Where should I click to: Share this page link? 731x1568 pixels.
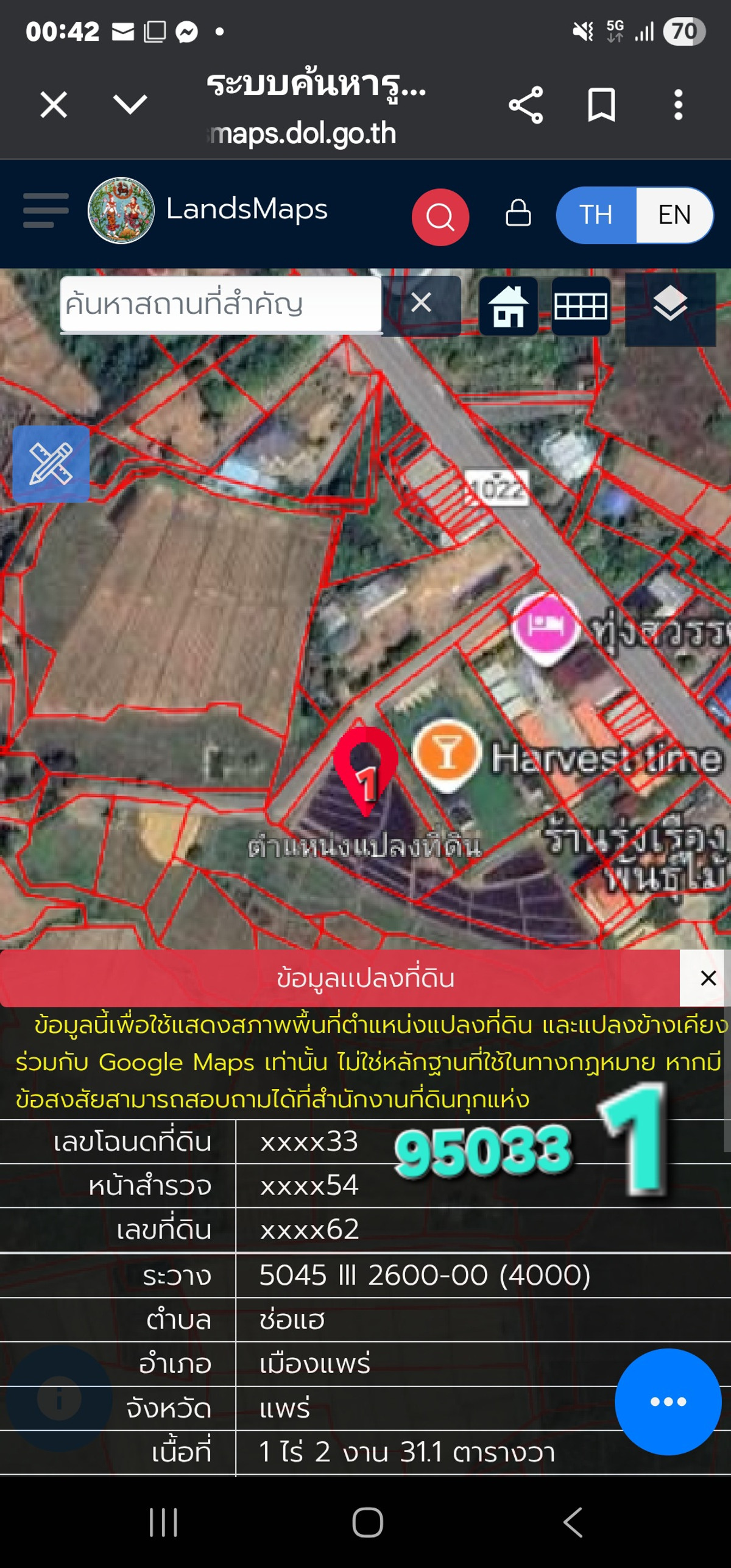[526, 105]
